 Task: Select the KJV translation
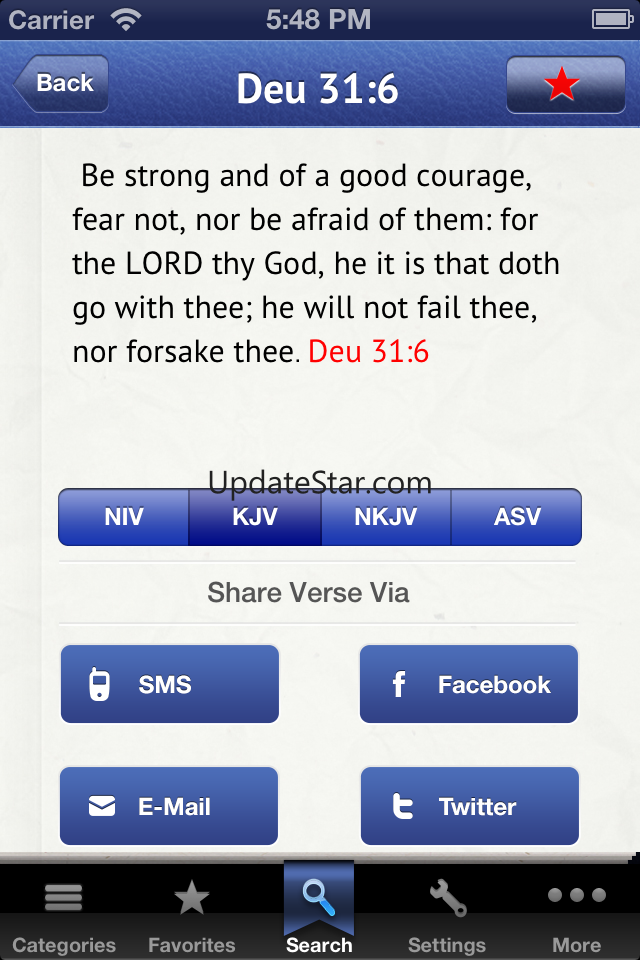pyautogui.click(x=255, y=517)
